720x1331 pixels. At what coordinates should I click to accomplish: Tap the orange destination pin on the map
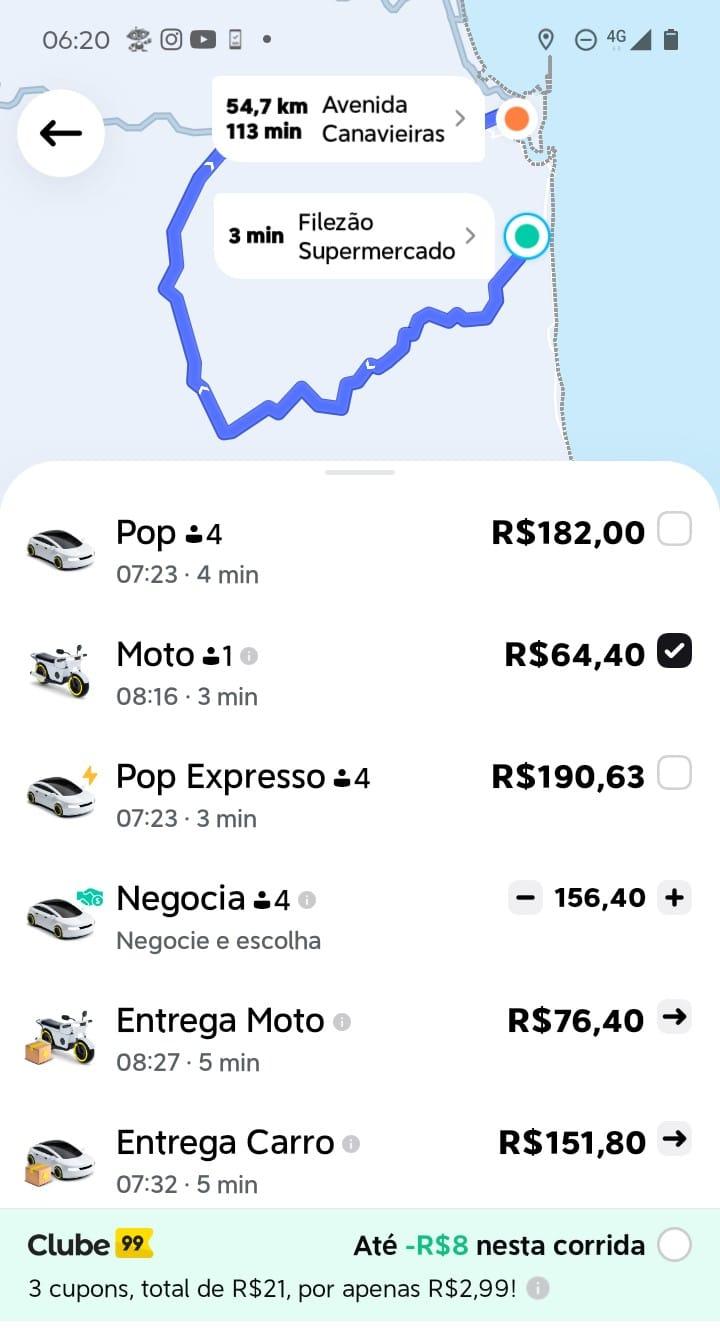coord(516,118)
